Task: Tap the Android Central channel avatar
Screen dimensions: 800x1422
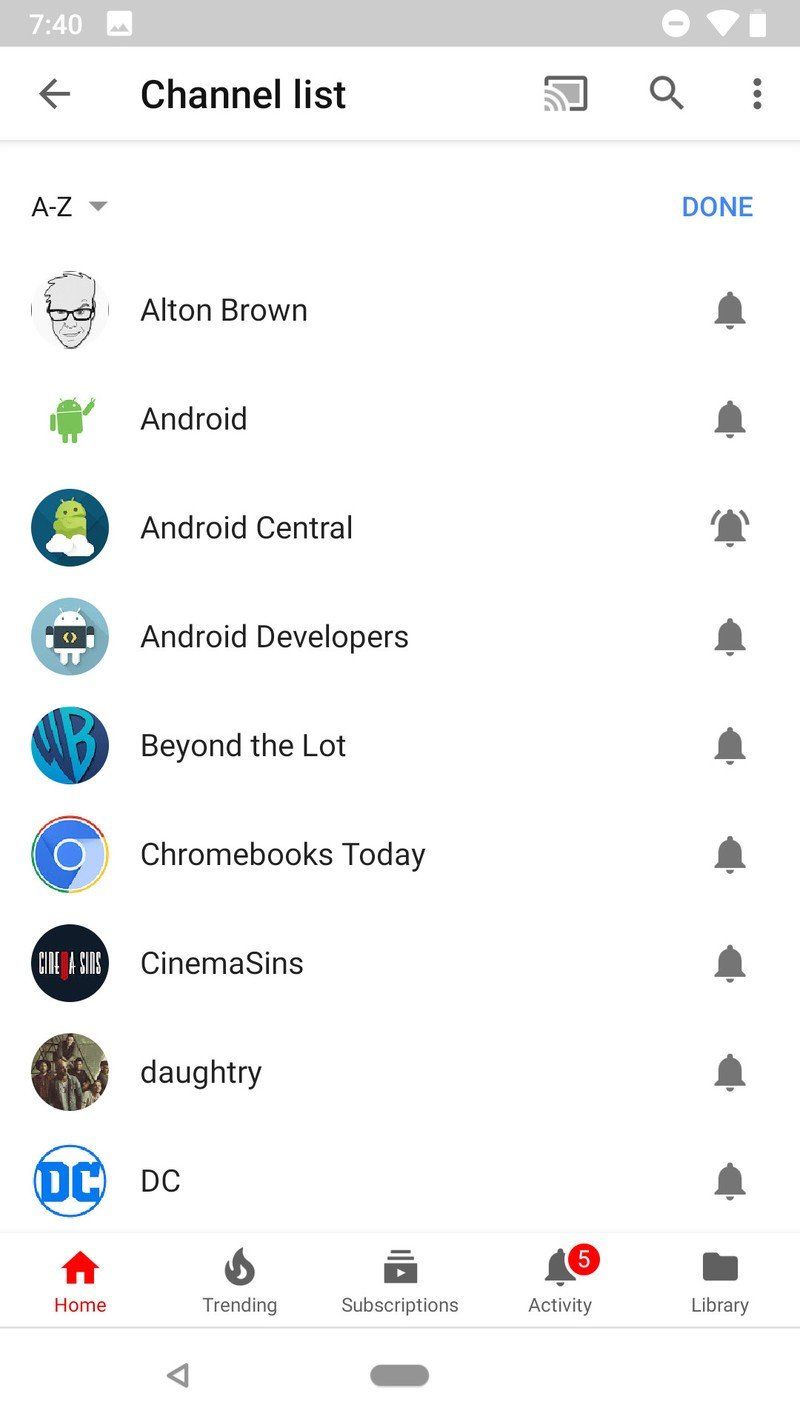Action: [x=69, y=528]
